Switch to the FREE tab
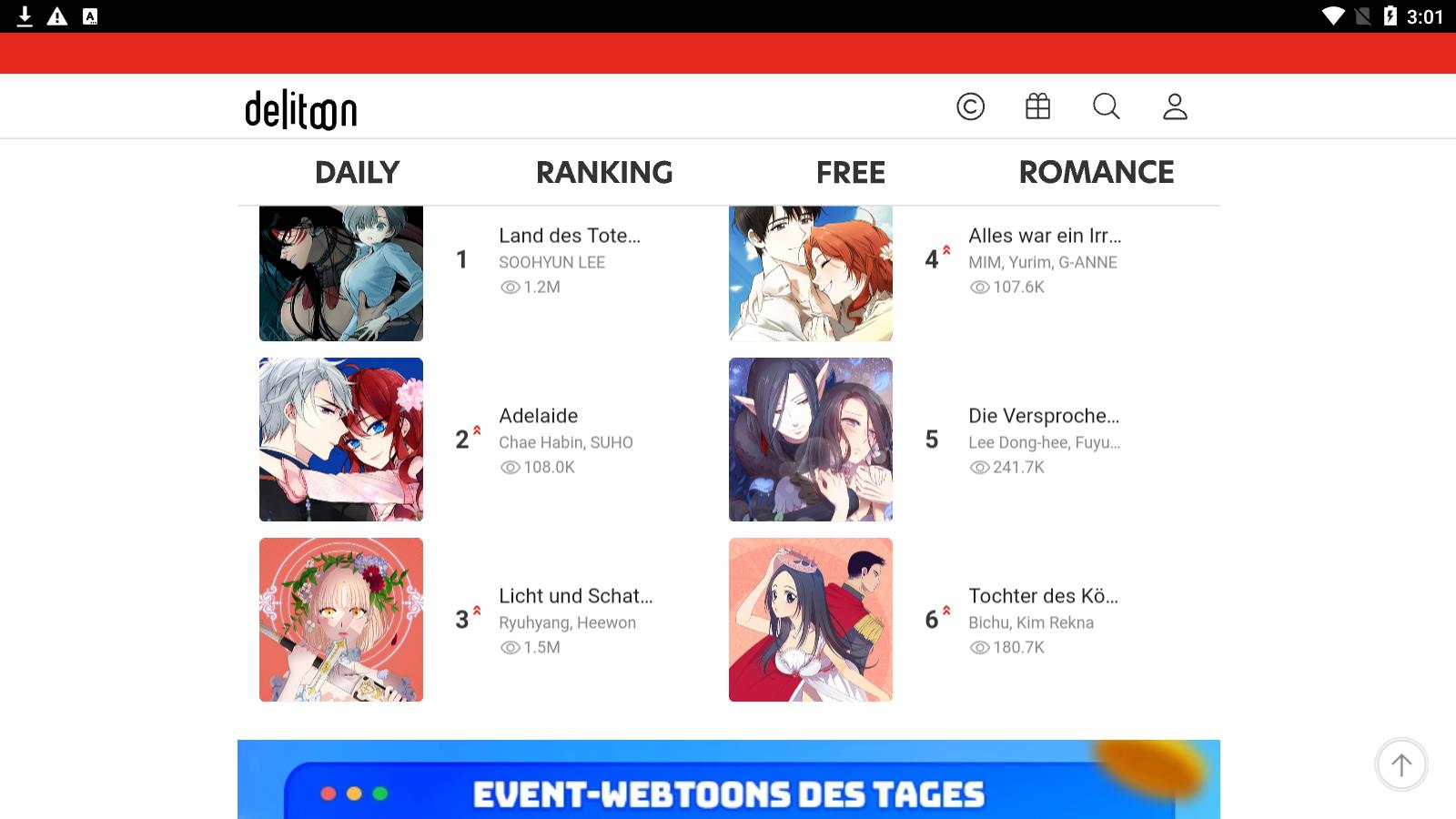This screenshot has width=1456, height=819. [850, 172]
